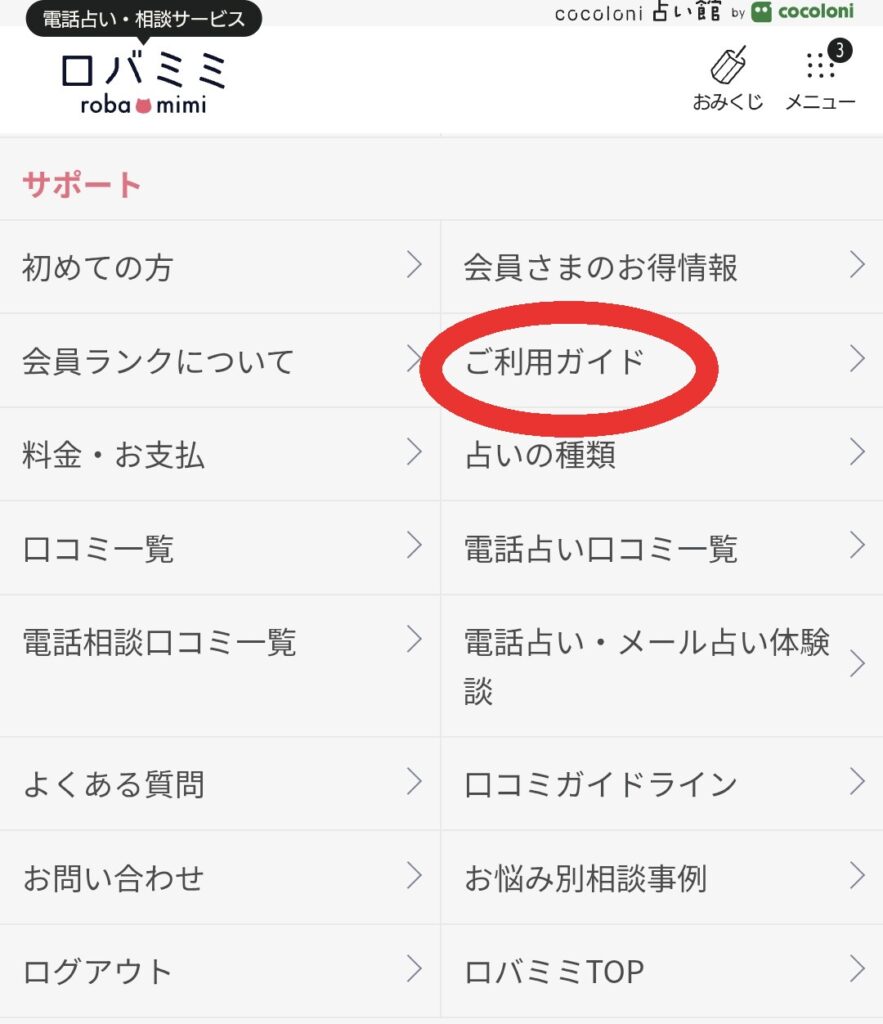Open 電話占い・メール占い体験談
This screenshot has width=883, height=1024.
point(661,666)
